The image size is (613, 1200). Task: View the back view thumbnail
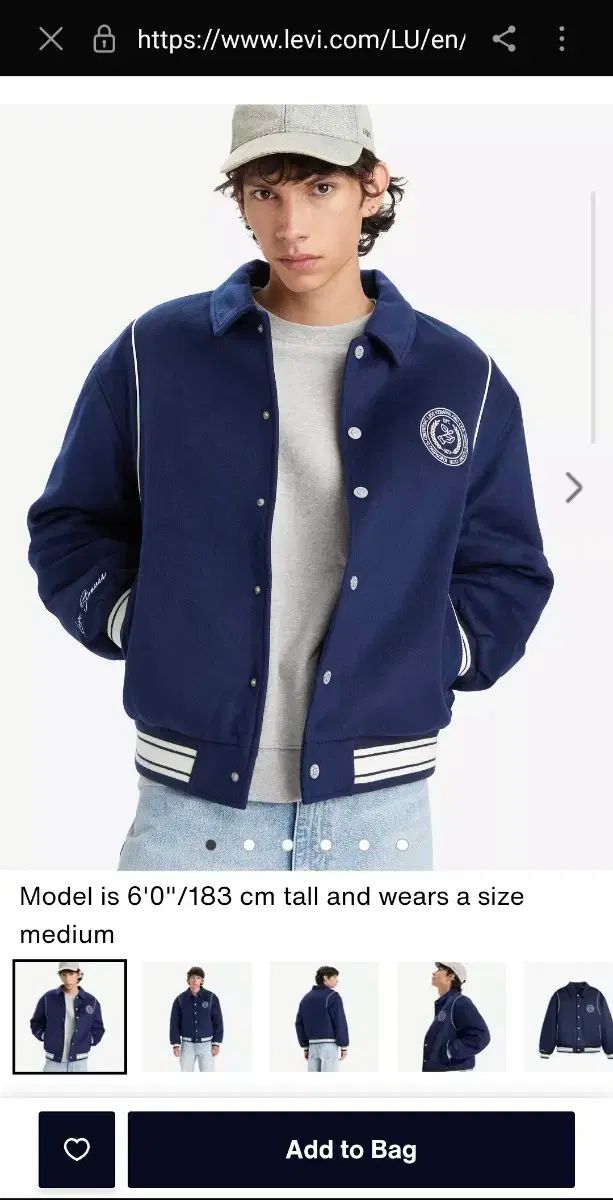pyautogui.click(x=324, y=1016)
